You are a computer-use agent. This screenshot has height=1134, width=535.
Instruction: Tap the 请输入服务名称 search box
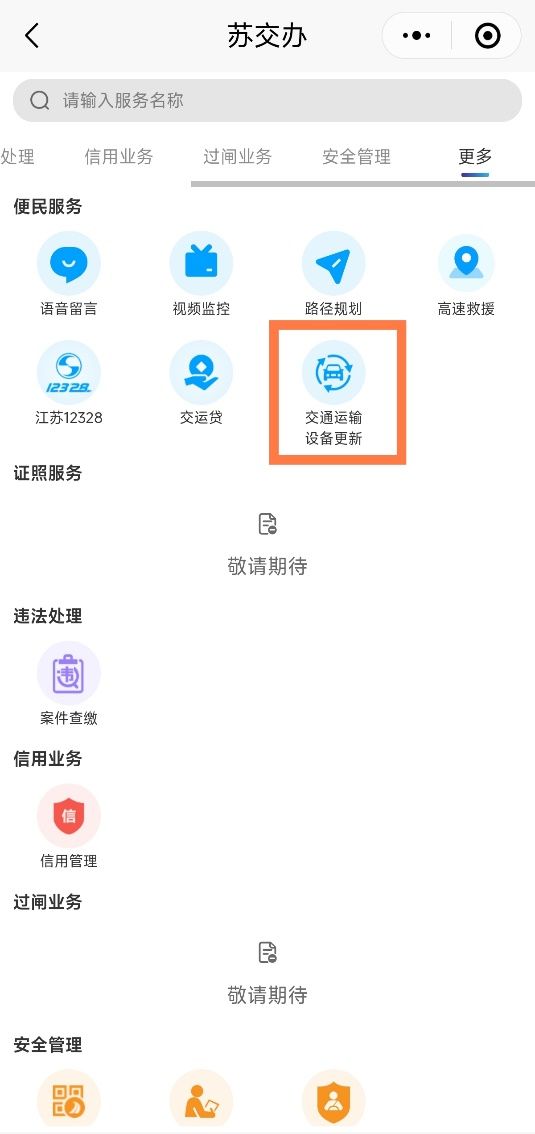(x=268, y=101)
